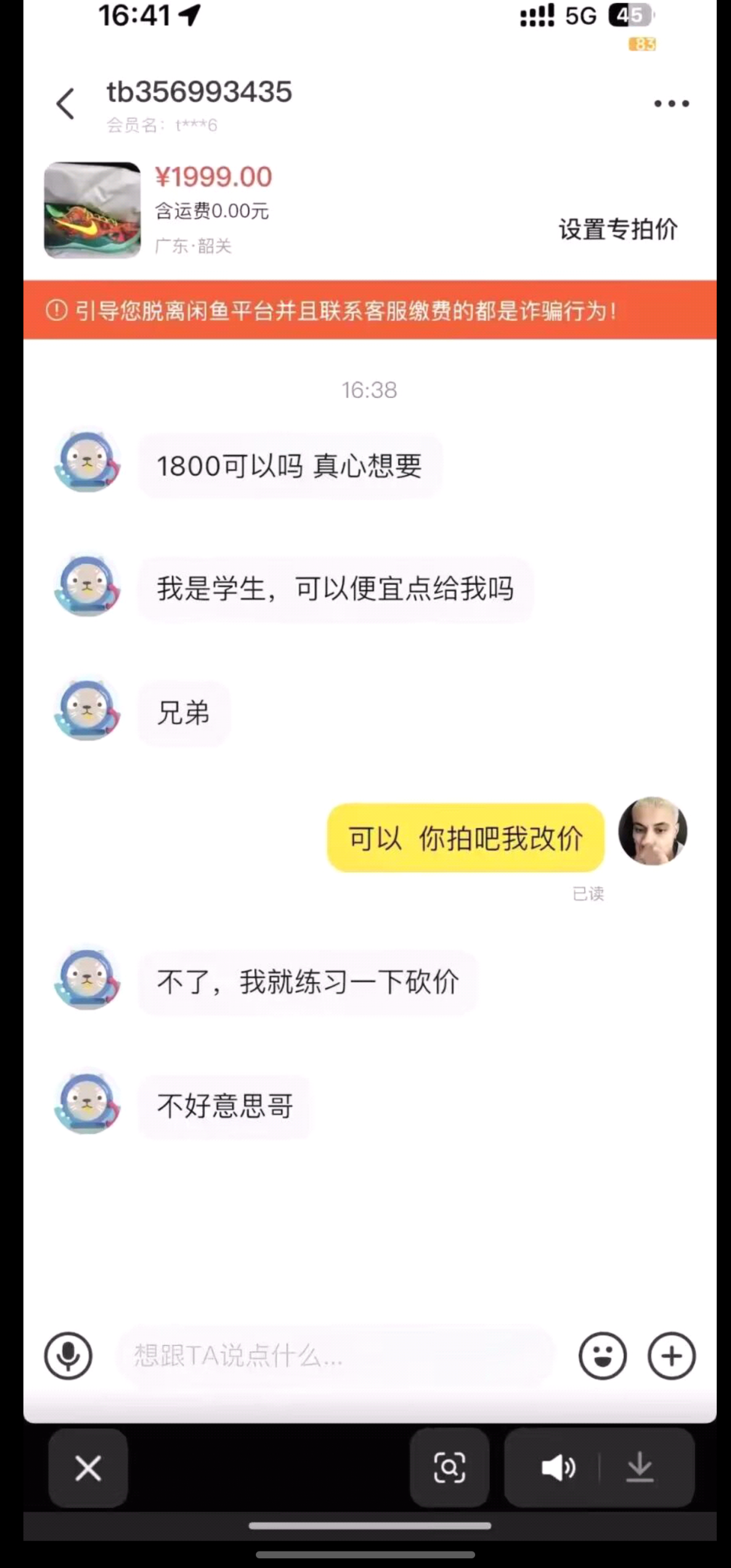Open the emoji picker
Viewport: 731px width, 1568px height.
pyautogui.click(x=602, y=1355)
